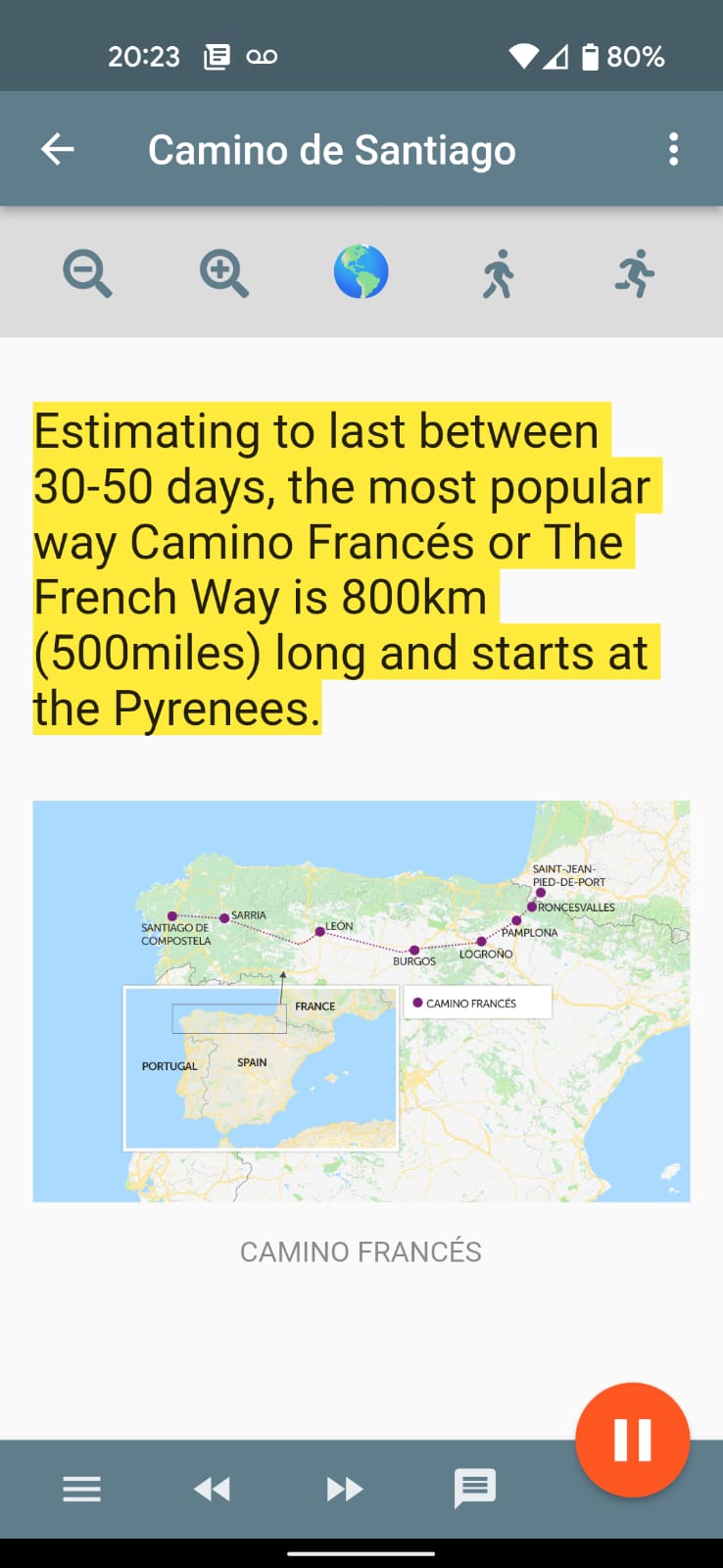This screenshot has width=723, height=1568.
Task: Select the running speed icon
Action: (x=635, y=273)
